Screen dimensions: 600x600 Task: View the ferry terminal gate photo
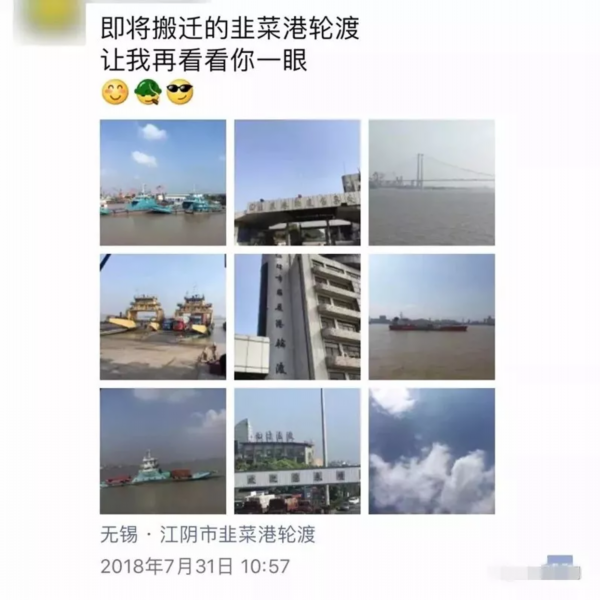tap(297, 183)
